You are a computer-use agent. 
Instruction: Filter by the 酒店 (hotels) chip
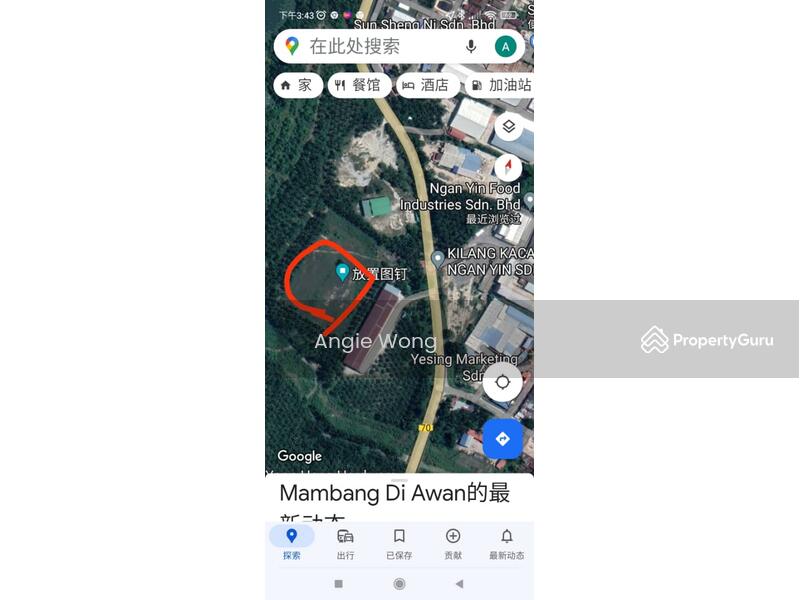pos(427,85)
